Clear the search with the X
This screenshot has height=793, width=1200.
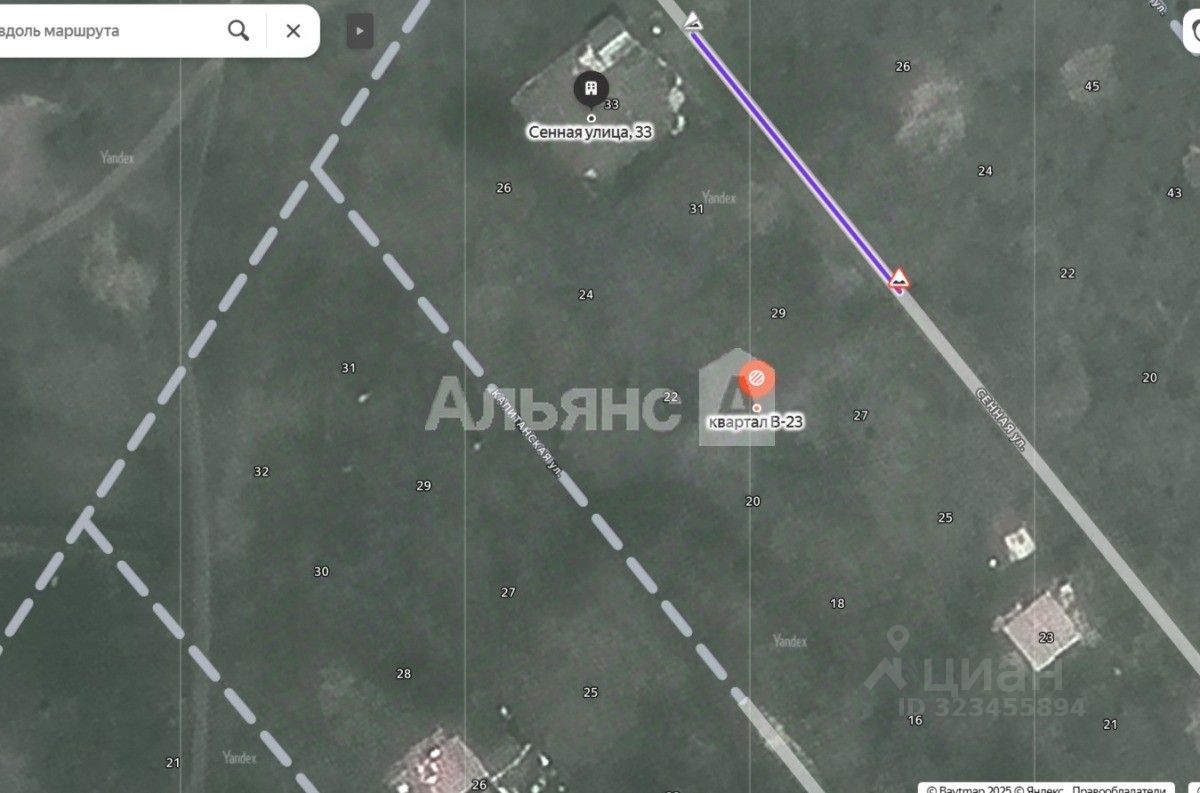coord(293,31)
